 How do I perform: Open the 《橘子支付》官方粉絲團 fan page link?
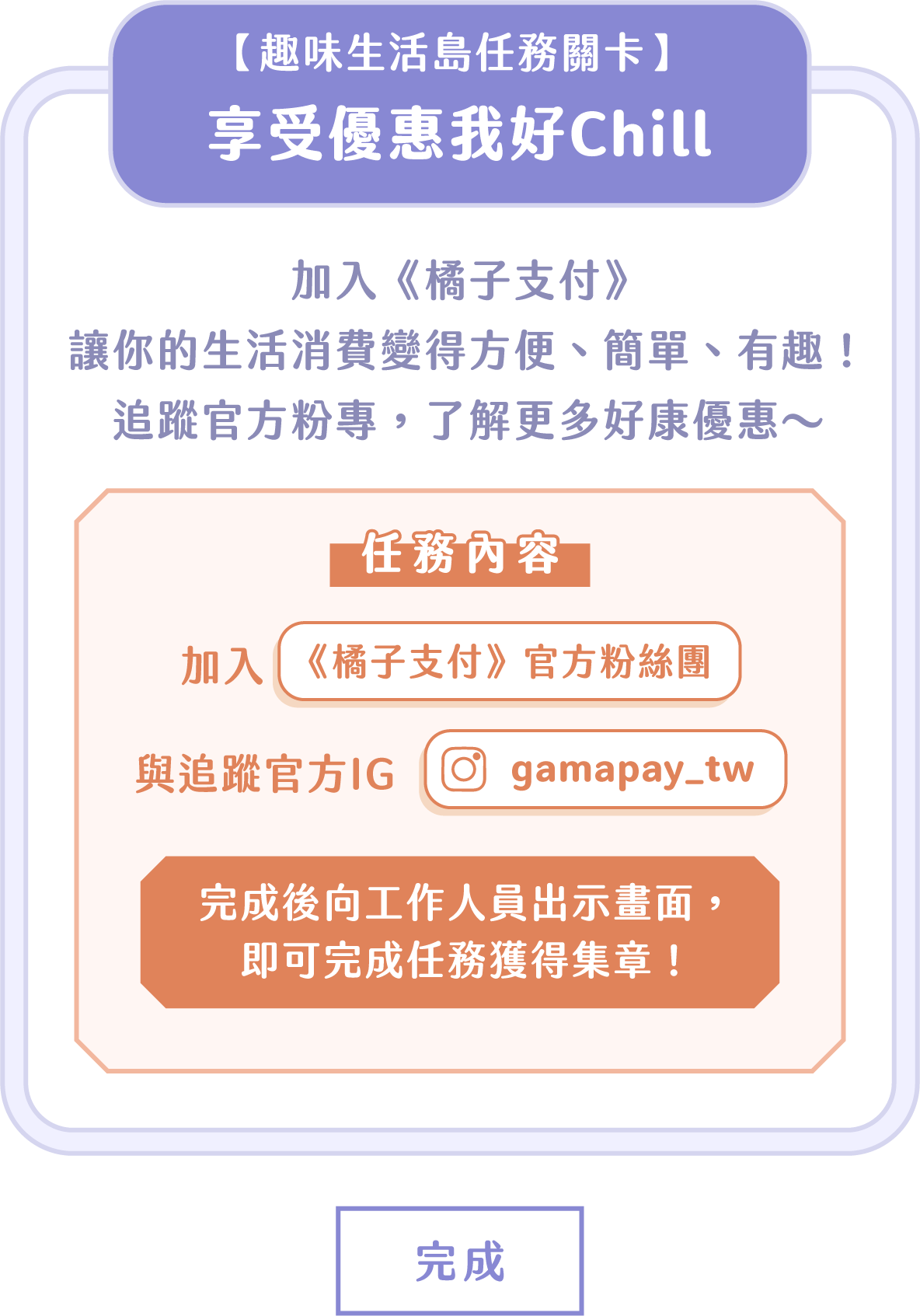(509, 662)
